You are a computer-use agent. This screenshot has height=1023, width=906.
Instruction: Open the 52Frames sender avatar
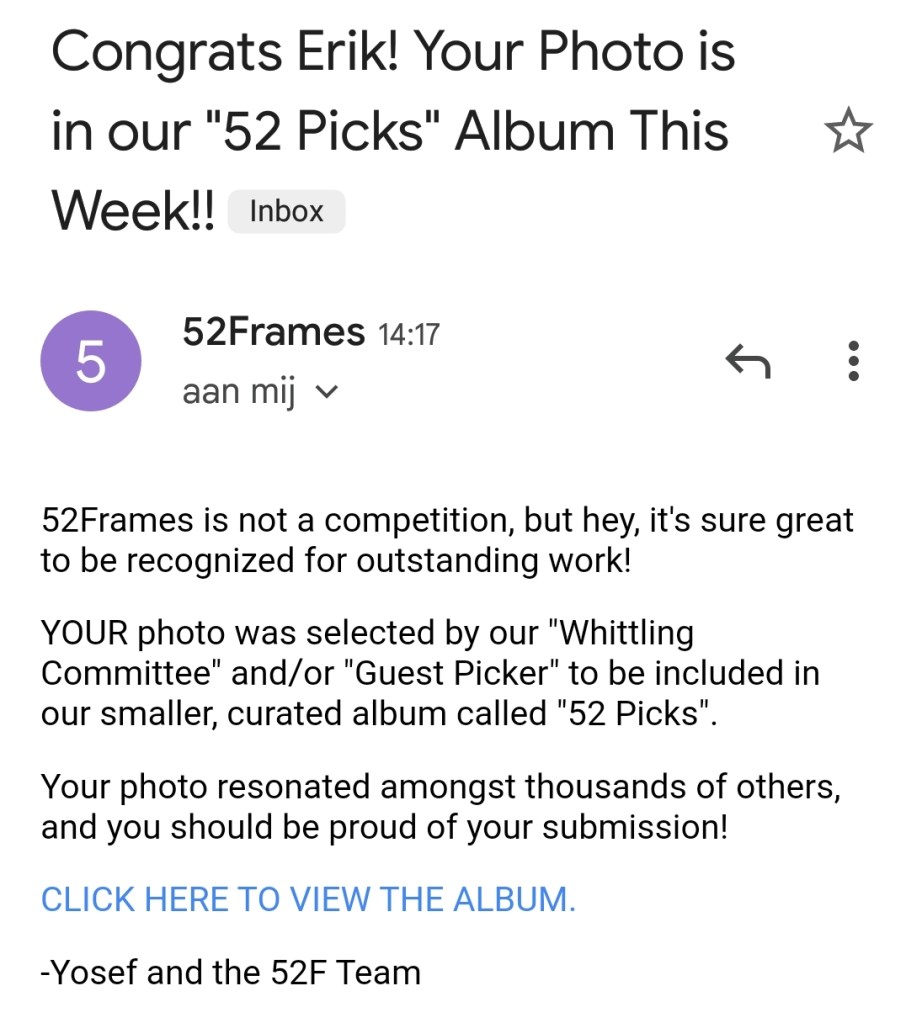point(90,361)
